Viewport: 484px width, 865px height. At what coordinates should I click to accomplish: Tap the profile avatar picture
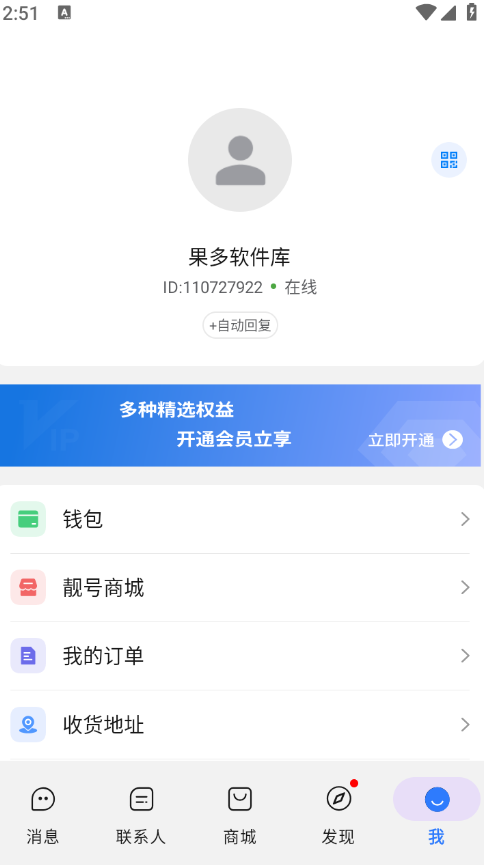(x=240, y=159)
